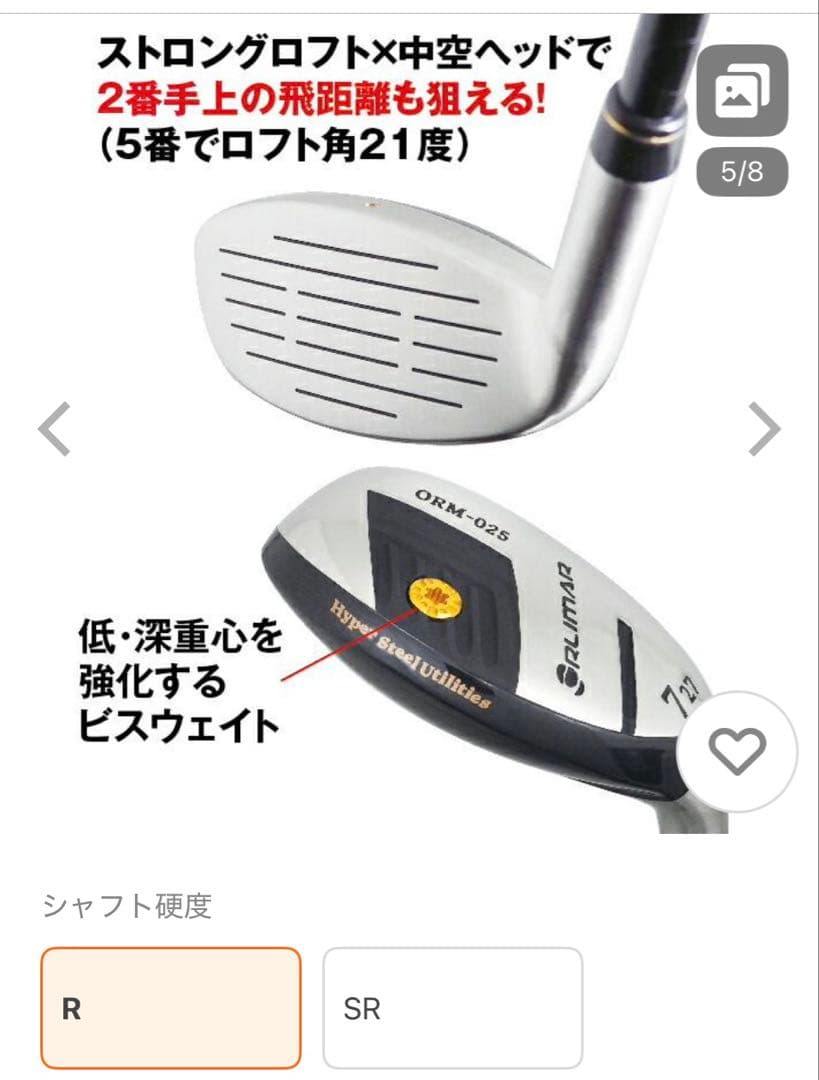
Task: Select shaft flex R
Action: [171, 1008]
